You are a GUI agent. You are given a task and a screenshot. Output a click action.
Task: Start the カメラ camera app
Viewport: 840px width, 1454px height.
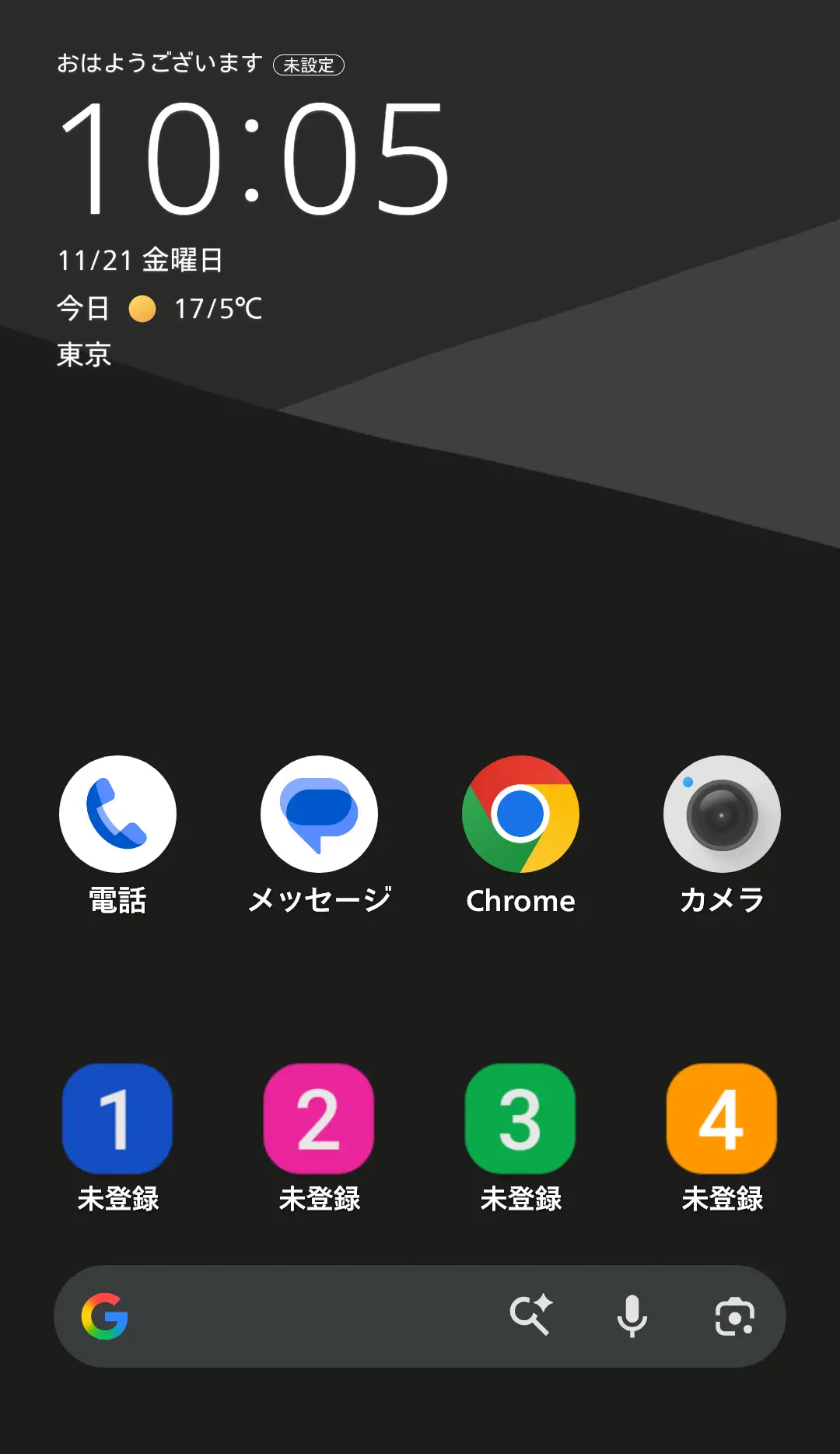coord(723,814)
